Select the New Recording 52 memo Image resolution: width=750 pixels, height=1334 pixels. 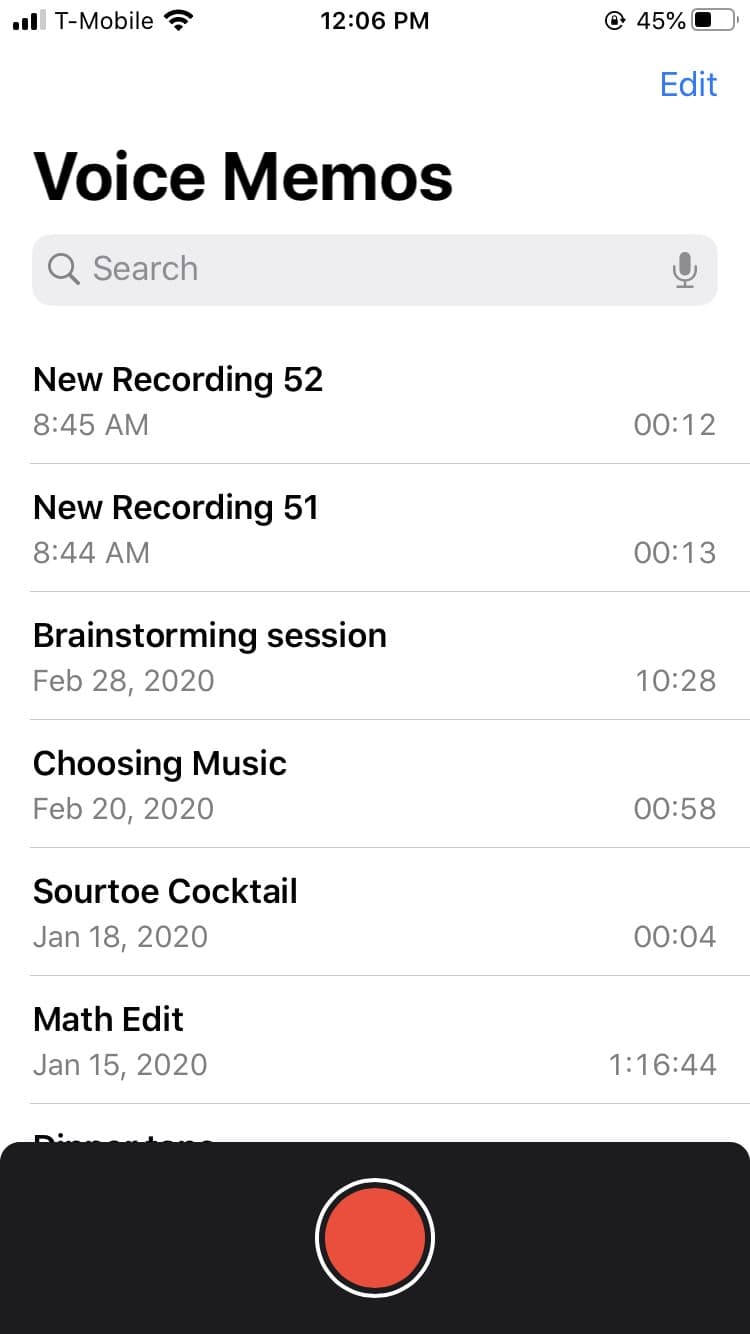[x=375, y=400]
